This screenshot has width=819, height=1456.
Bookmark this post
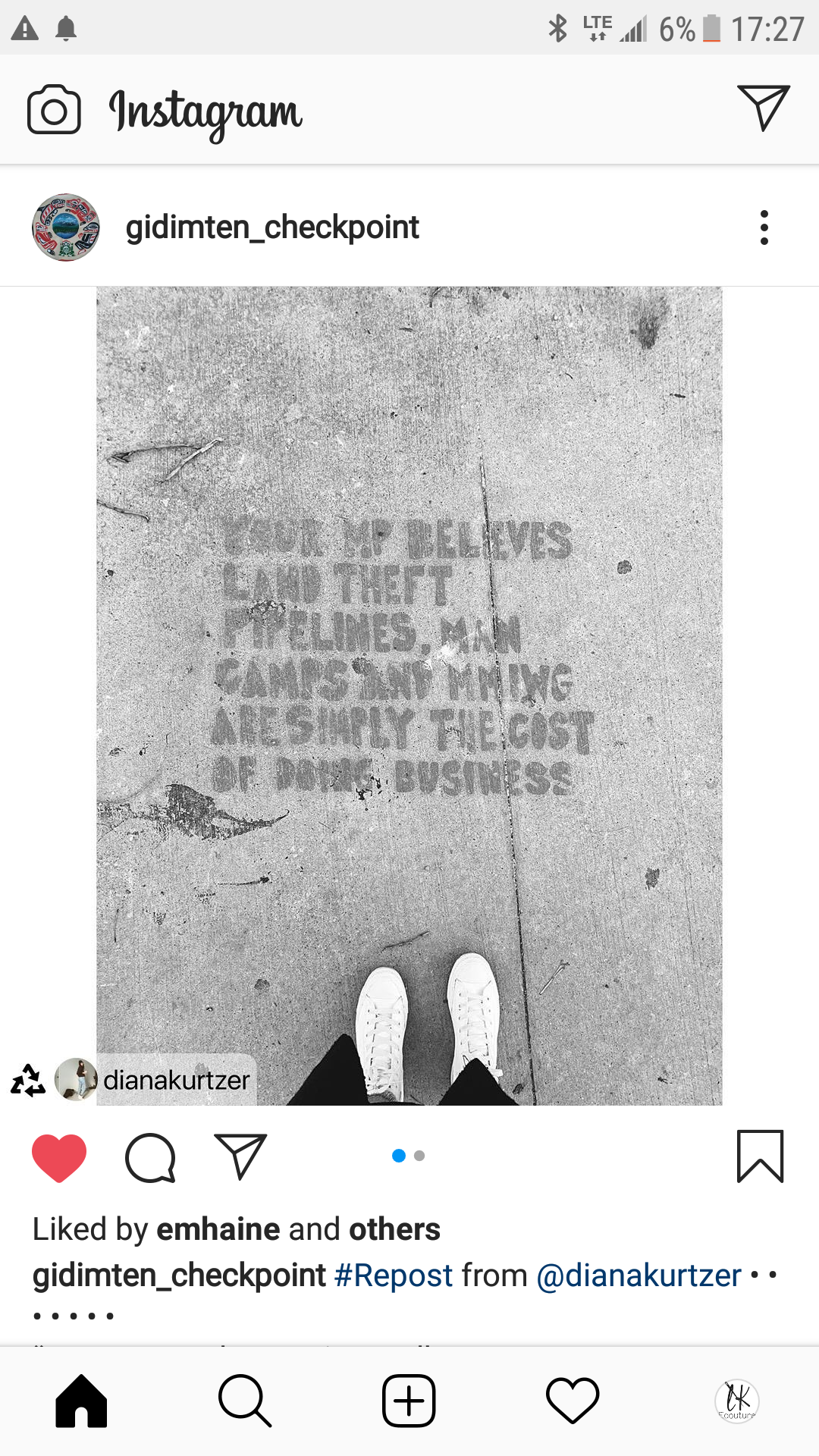pos(760,1157)
